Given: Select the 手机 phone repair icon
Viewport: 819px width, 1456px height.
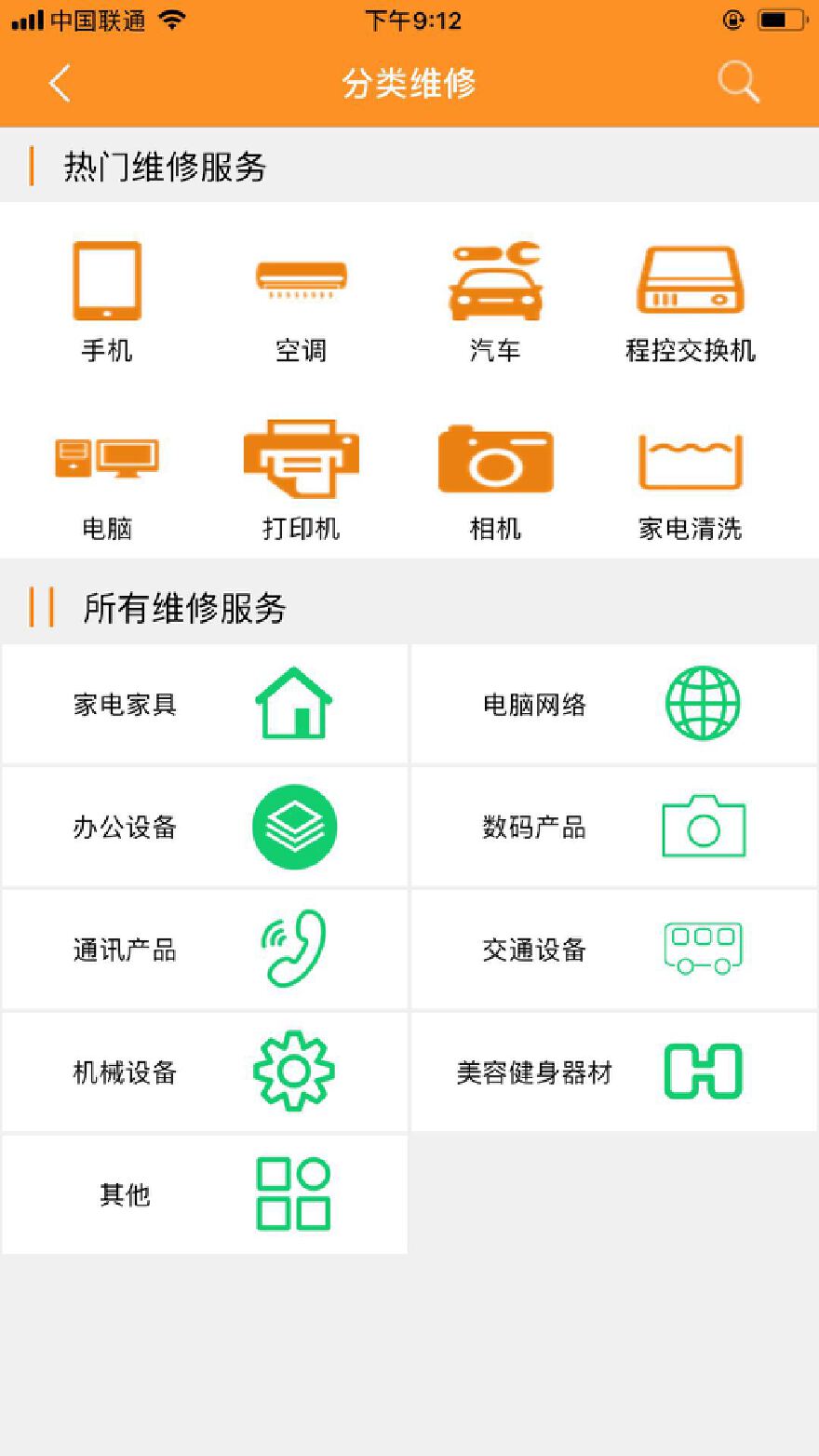Looking at the screenshot, I should click(x=106, y=279).
